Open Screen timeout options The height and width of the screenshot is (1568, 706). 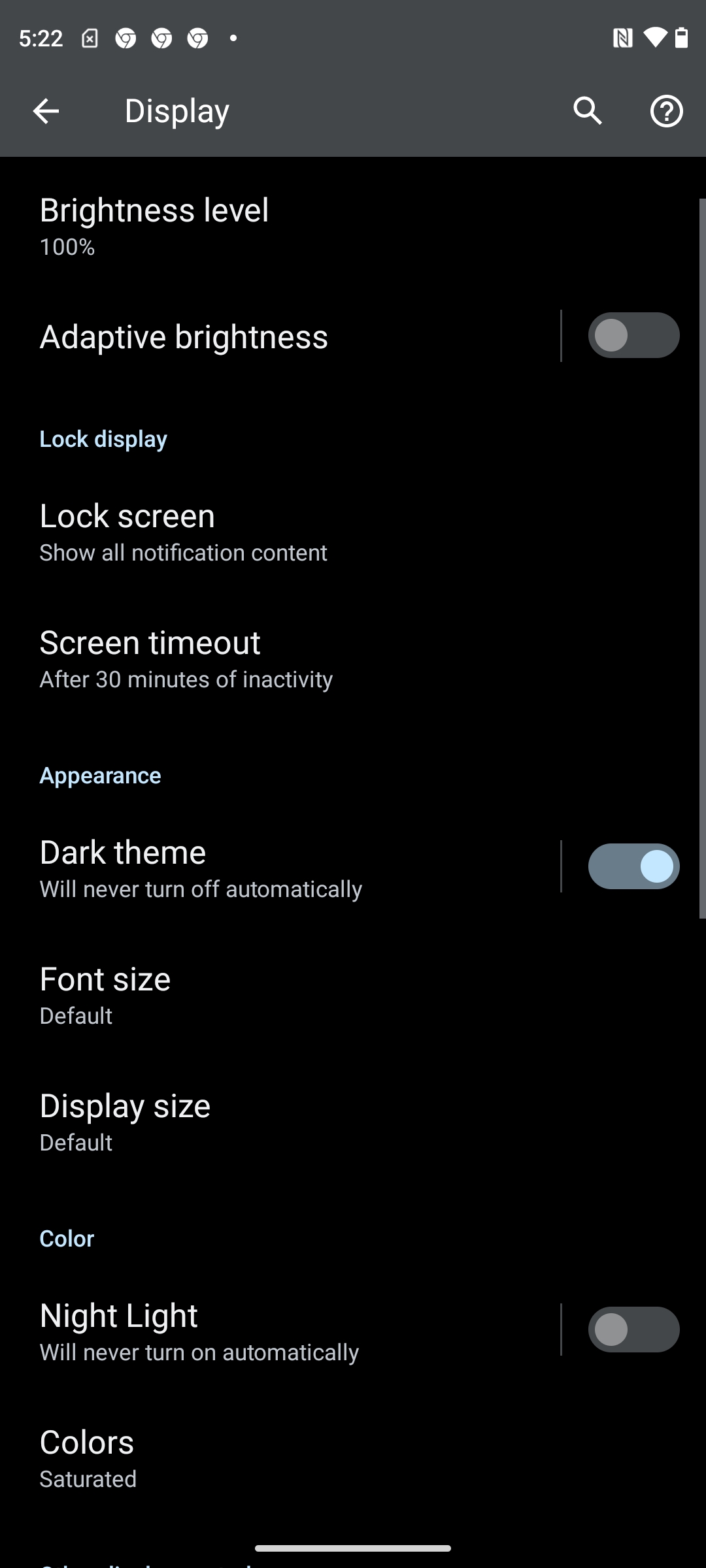click(353, 659)
